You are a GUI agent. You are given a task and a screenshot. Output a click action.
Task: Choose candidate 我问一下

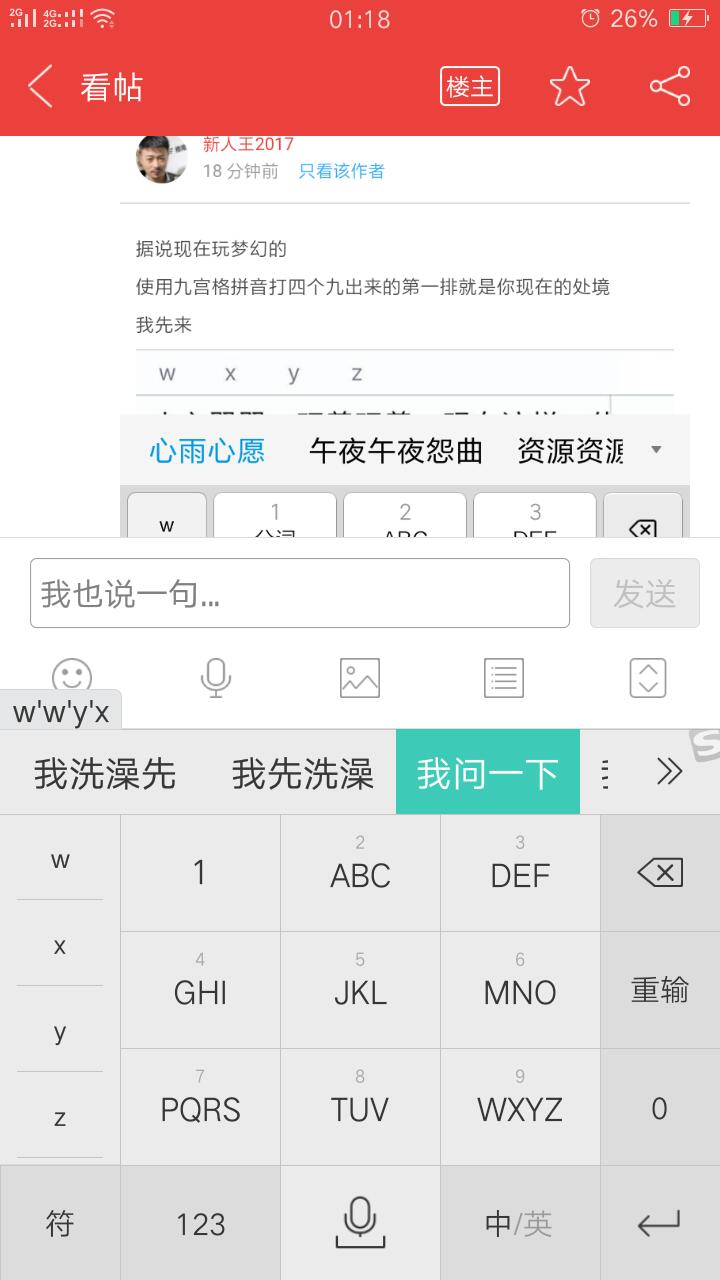pyautogui.click(x=488, y=773)
